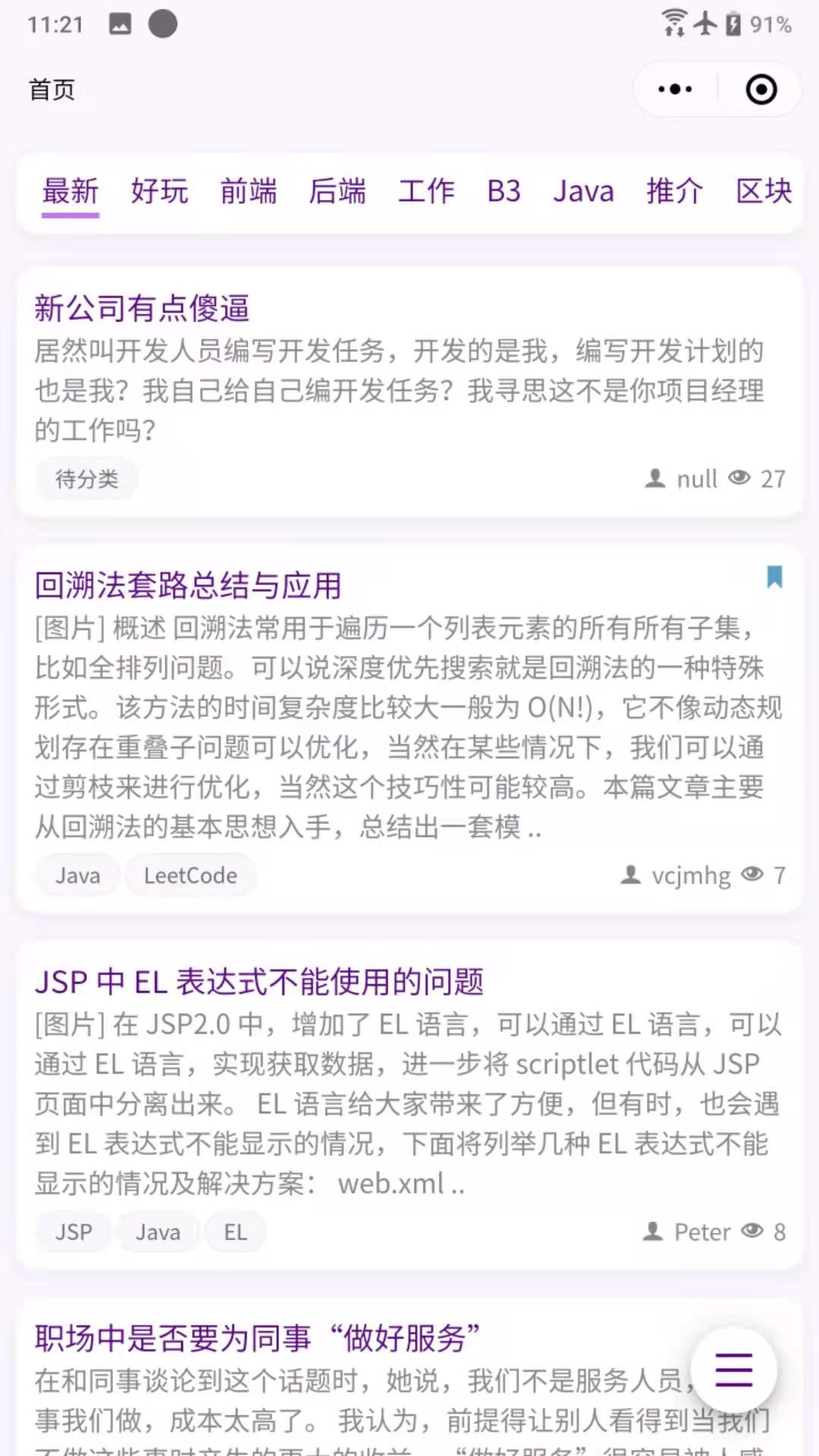
Task: Open the article 新公司有点傻逼
Action: pos(142,308)
